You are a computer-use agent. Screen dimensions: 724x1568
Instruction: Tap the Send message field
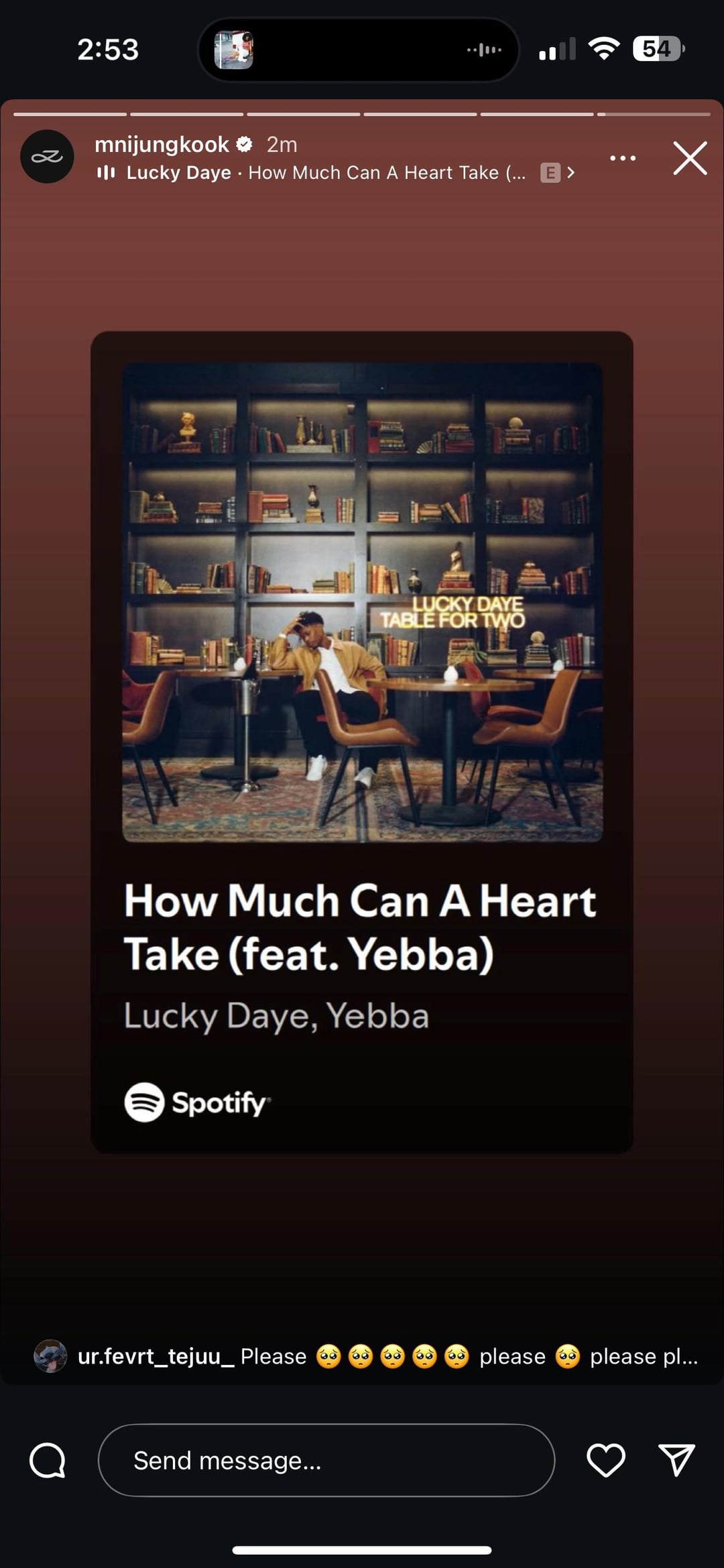click(326, 1460)
